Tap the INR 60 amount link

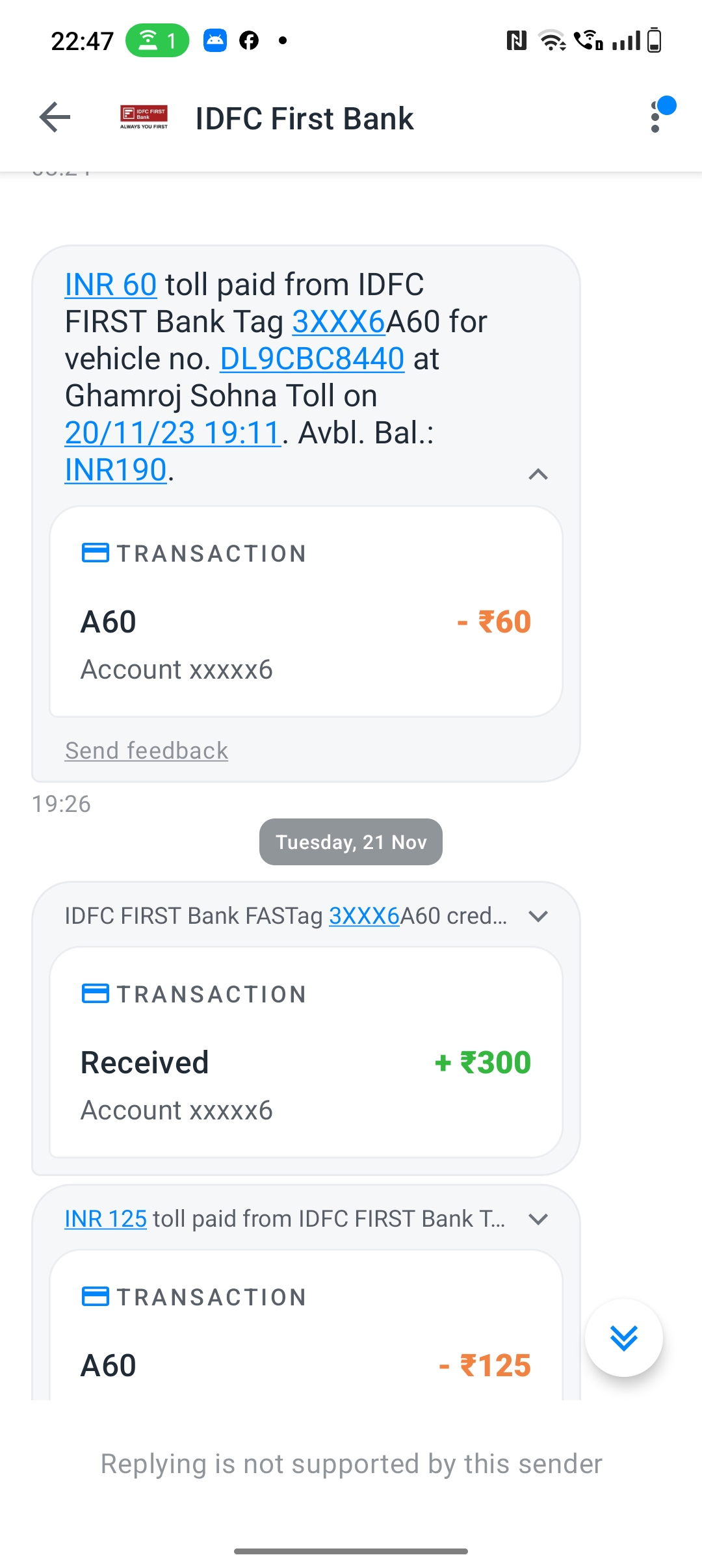pos(110,285)
